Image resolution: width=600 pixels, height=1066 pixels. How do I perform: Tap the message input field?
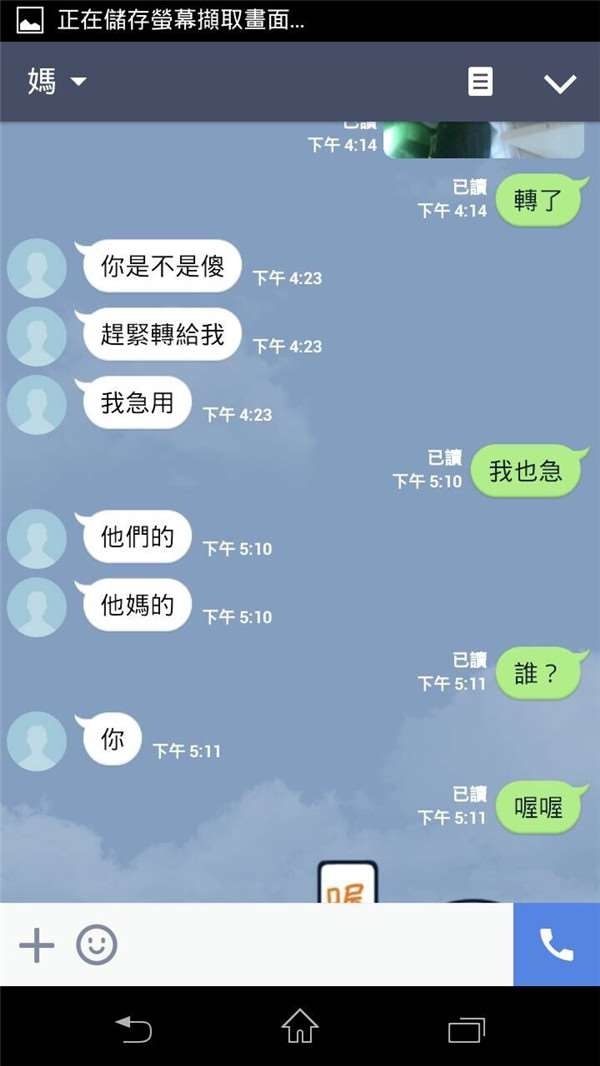pos(315,944)
